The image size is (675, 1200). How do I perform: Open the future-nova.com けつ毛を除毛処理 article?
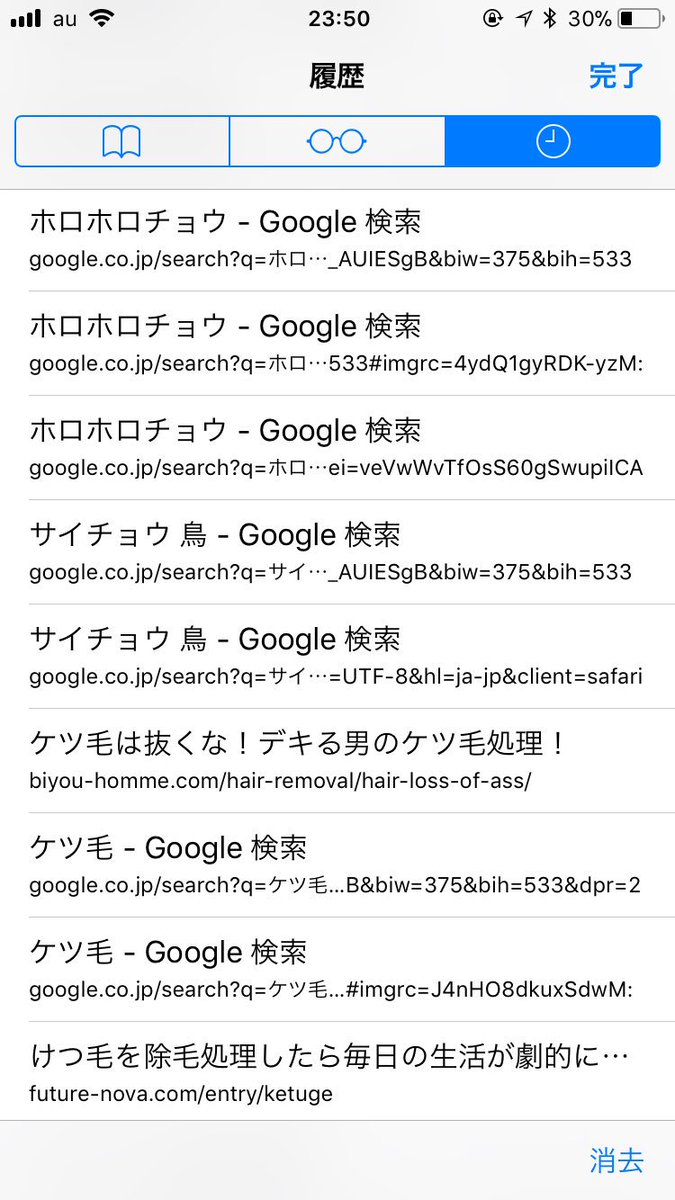[x=337, y=1072]
